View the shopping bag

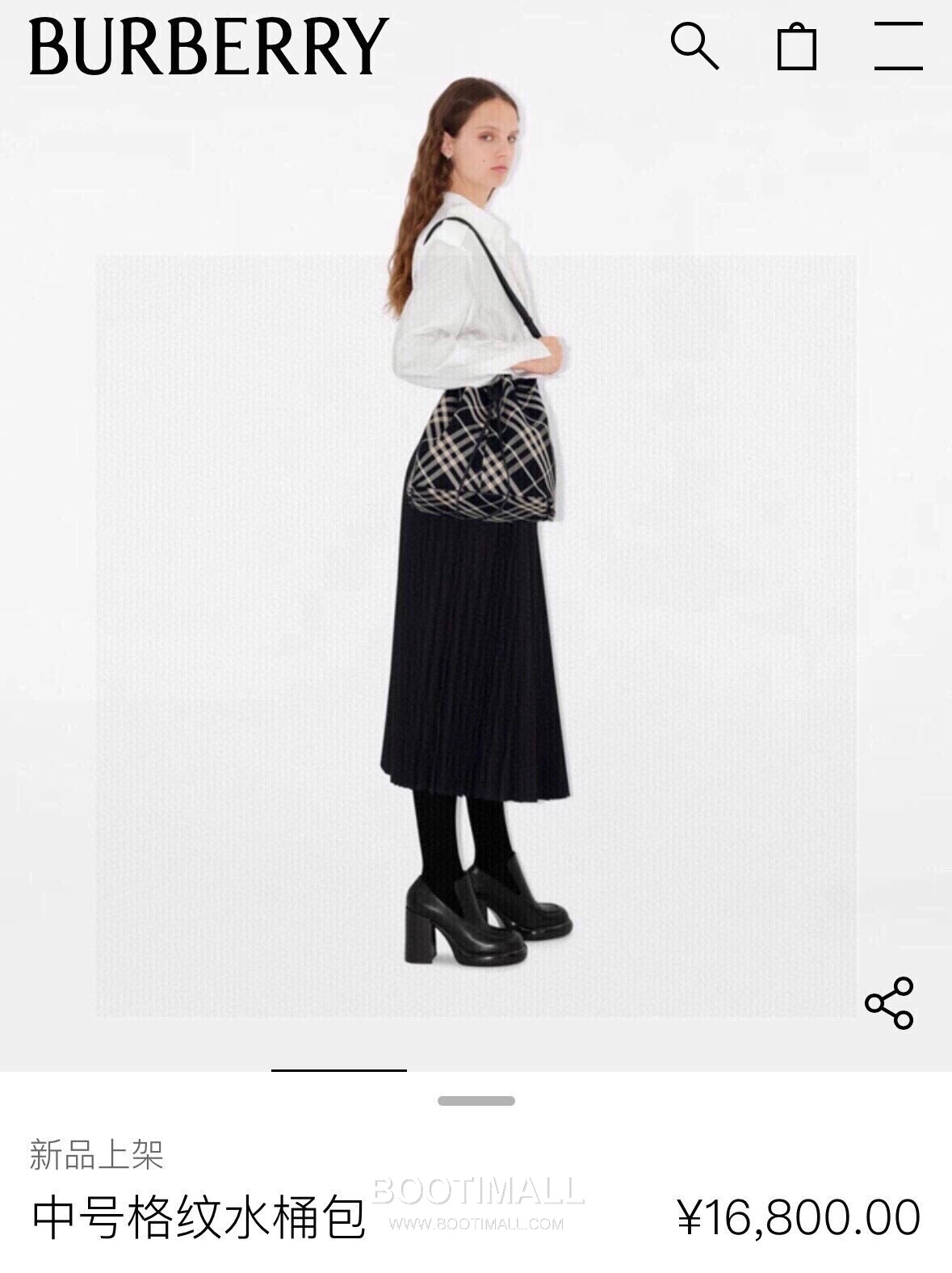coord(795,47)
